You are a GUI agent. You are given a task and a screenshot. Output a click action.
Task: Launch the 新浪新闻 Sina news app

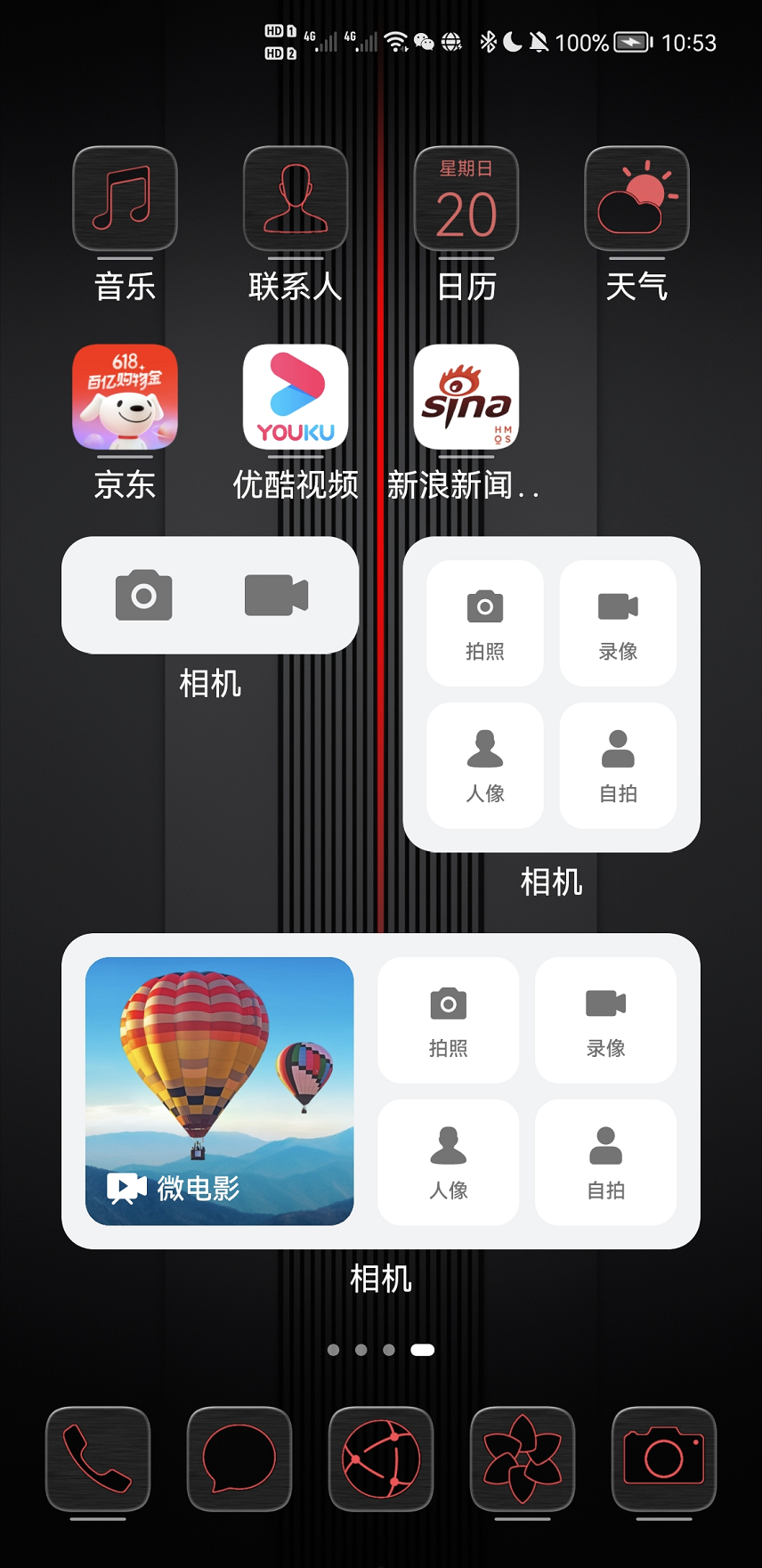coord(466,397)
